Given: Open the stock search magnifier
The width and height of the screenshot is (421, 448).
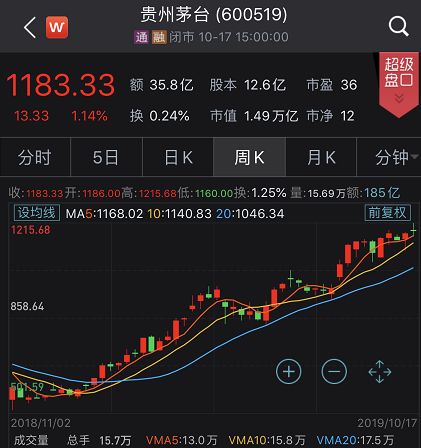Looking at the screenshot, I should click(x=399, y=26).
